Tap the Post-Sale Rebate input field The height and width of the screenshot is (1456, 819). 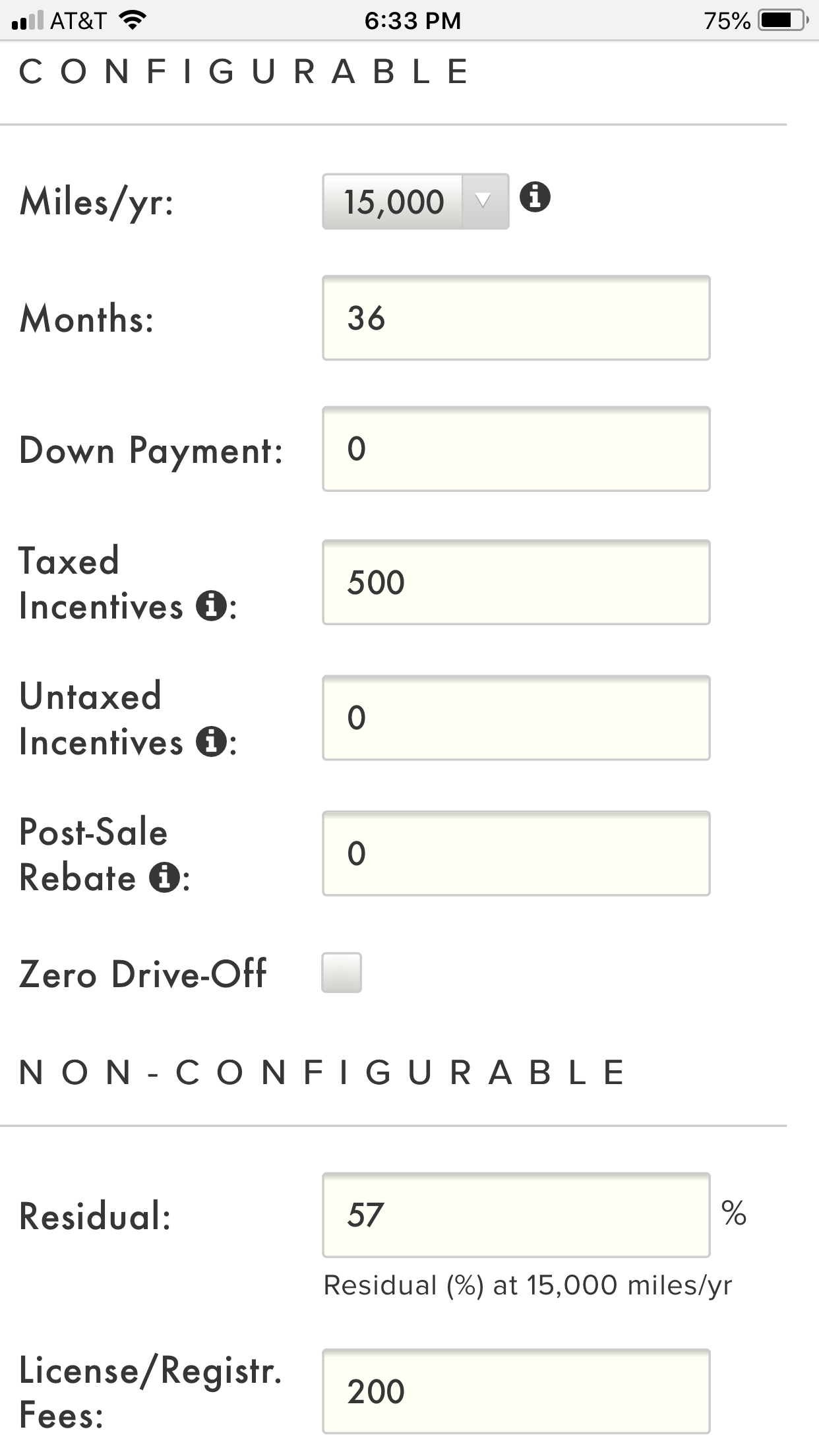point(516,853)
